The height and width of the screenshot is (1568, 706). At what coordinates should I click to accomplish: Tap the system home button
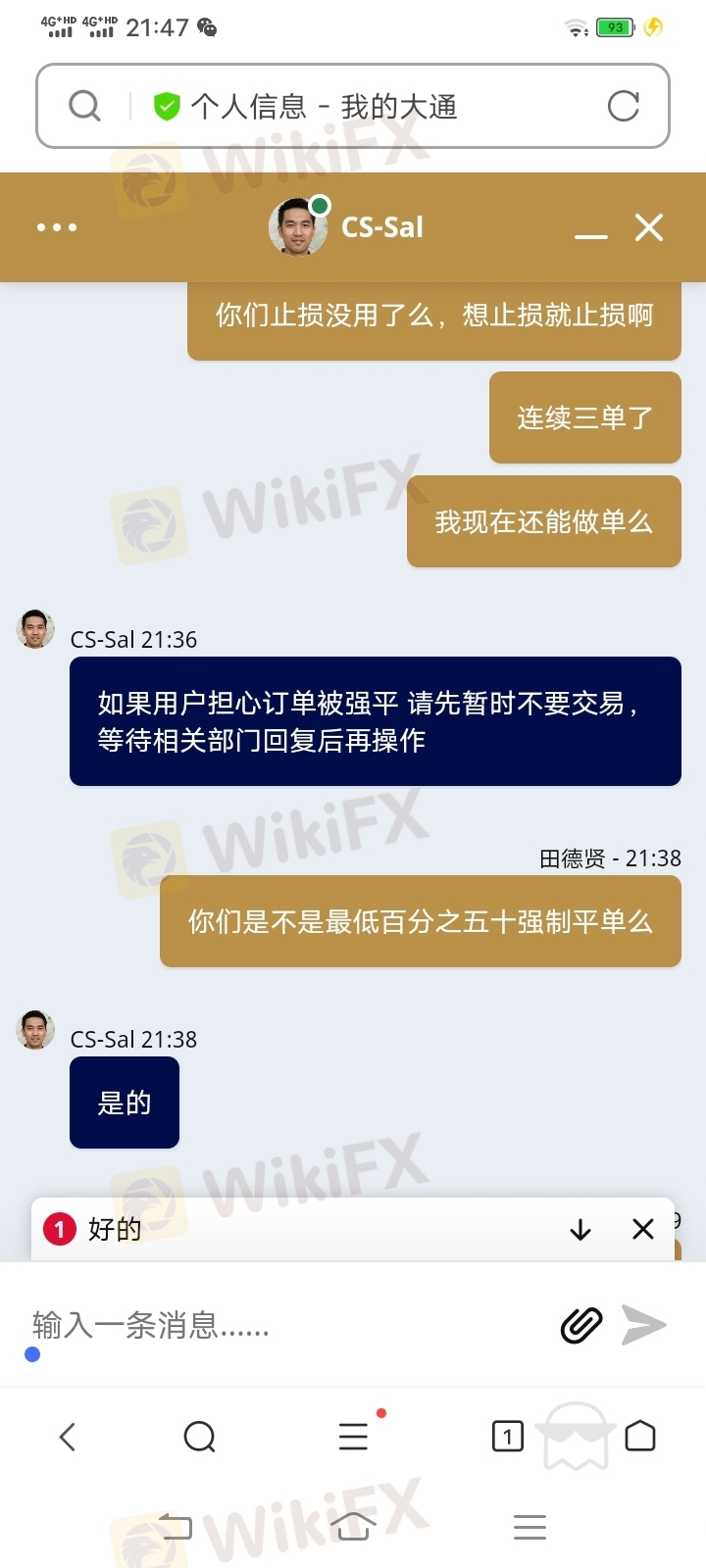[x=353, y=1526]
